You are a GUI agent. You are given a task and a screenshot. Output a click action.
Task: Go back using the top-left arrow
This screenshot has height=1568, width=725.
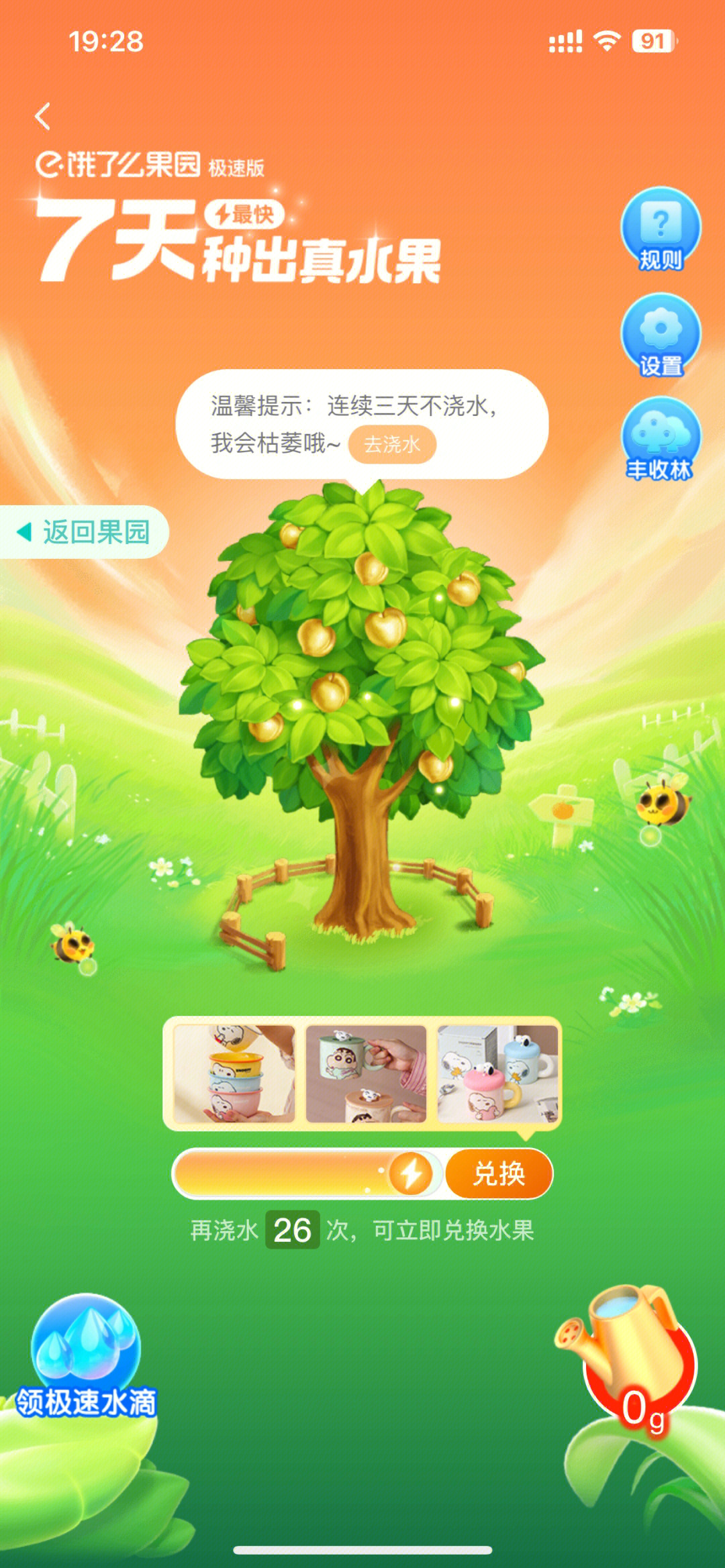click(x=43, y=117)
